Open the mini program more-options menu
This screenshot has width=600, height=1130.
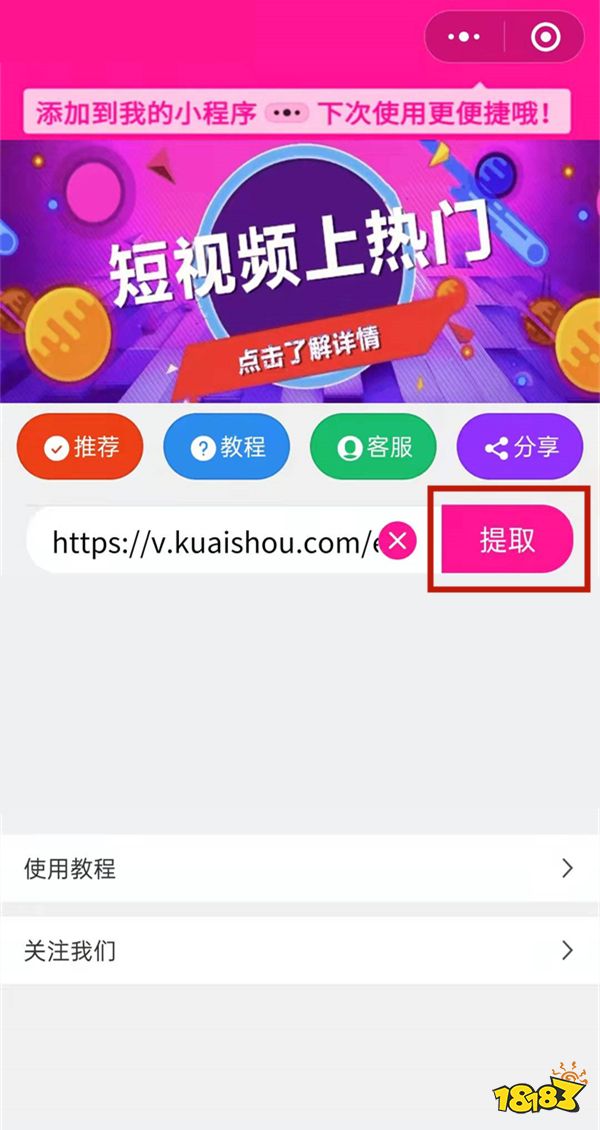coord(465,38)
